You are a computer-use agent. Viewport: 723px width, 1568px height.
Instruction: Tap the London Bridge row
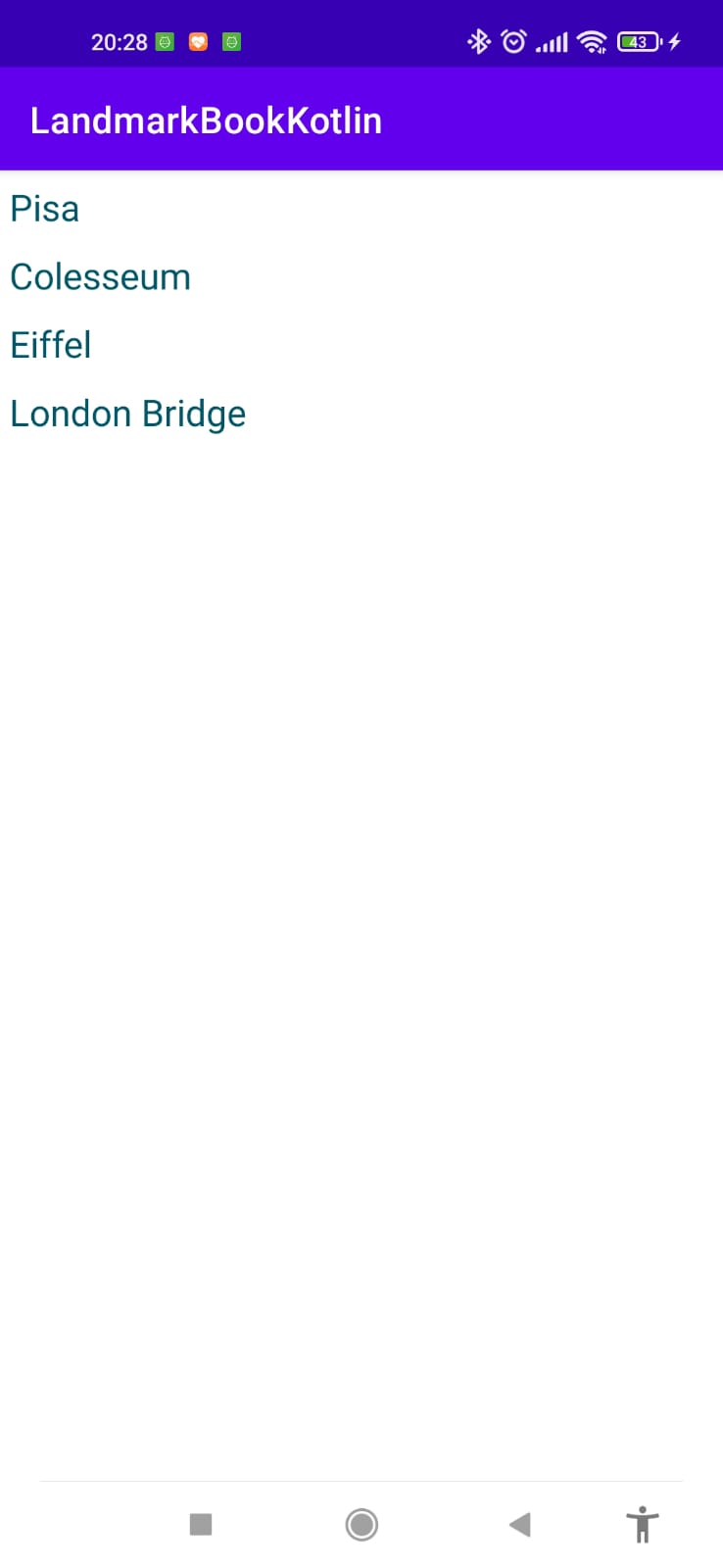click(127, 414)
